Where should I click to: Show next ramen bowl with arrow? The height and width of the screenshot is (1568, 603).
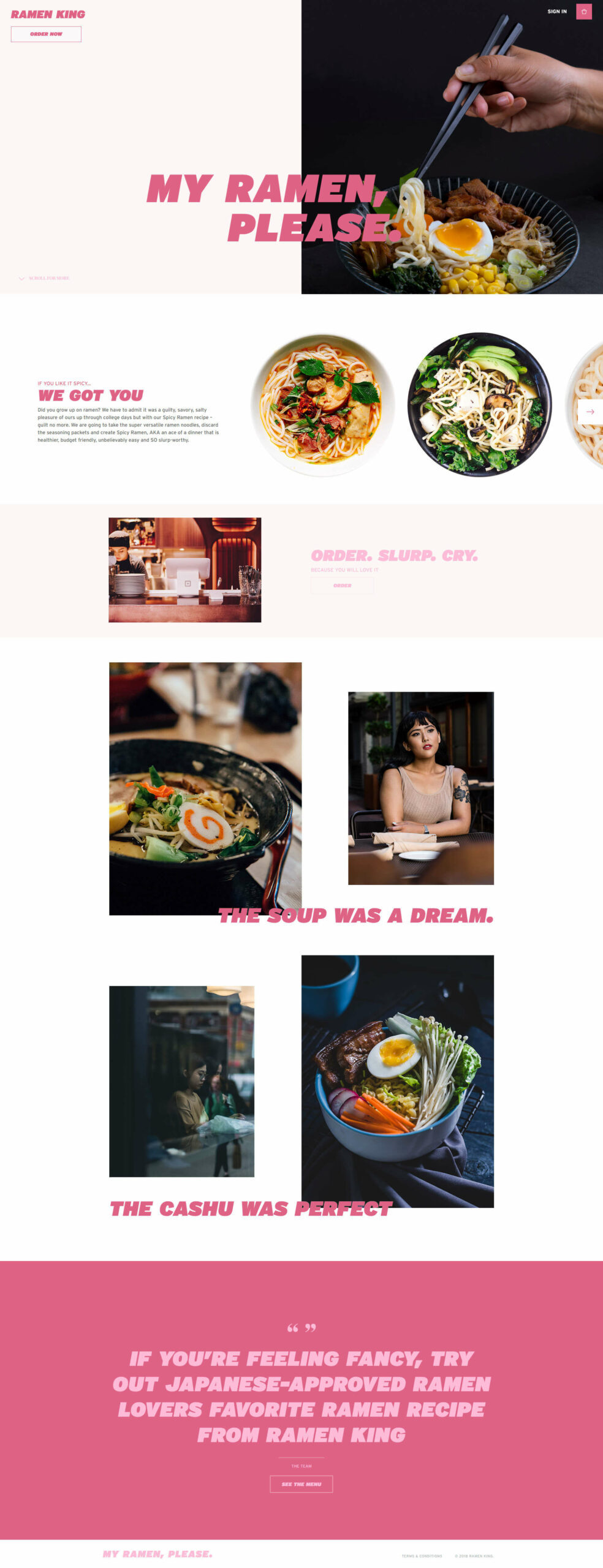[x=590, y=412]
